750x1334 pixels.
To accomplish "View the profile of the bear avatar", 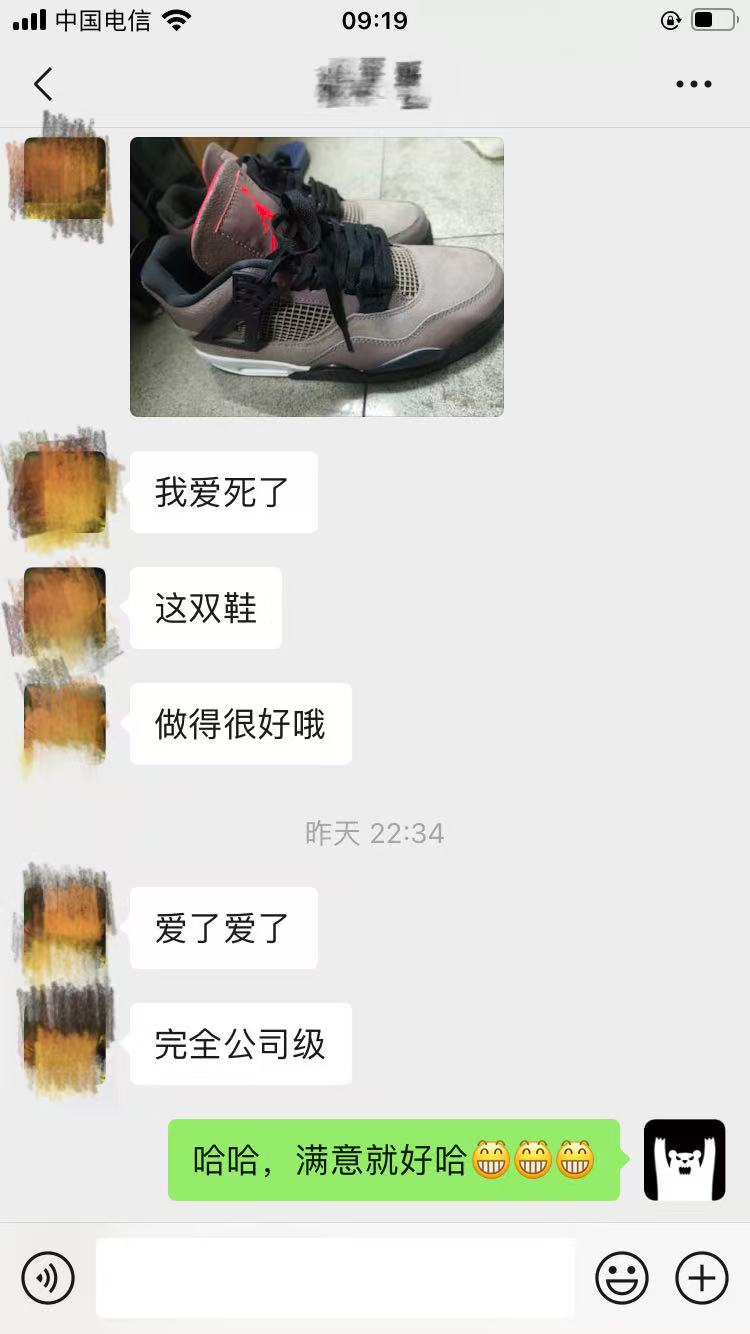I will coord(684,1160).
